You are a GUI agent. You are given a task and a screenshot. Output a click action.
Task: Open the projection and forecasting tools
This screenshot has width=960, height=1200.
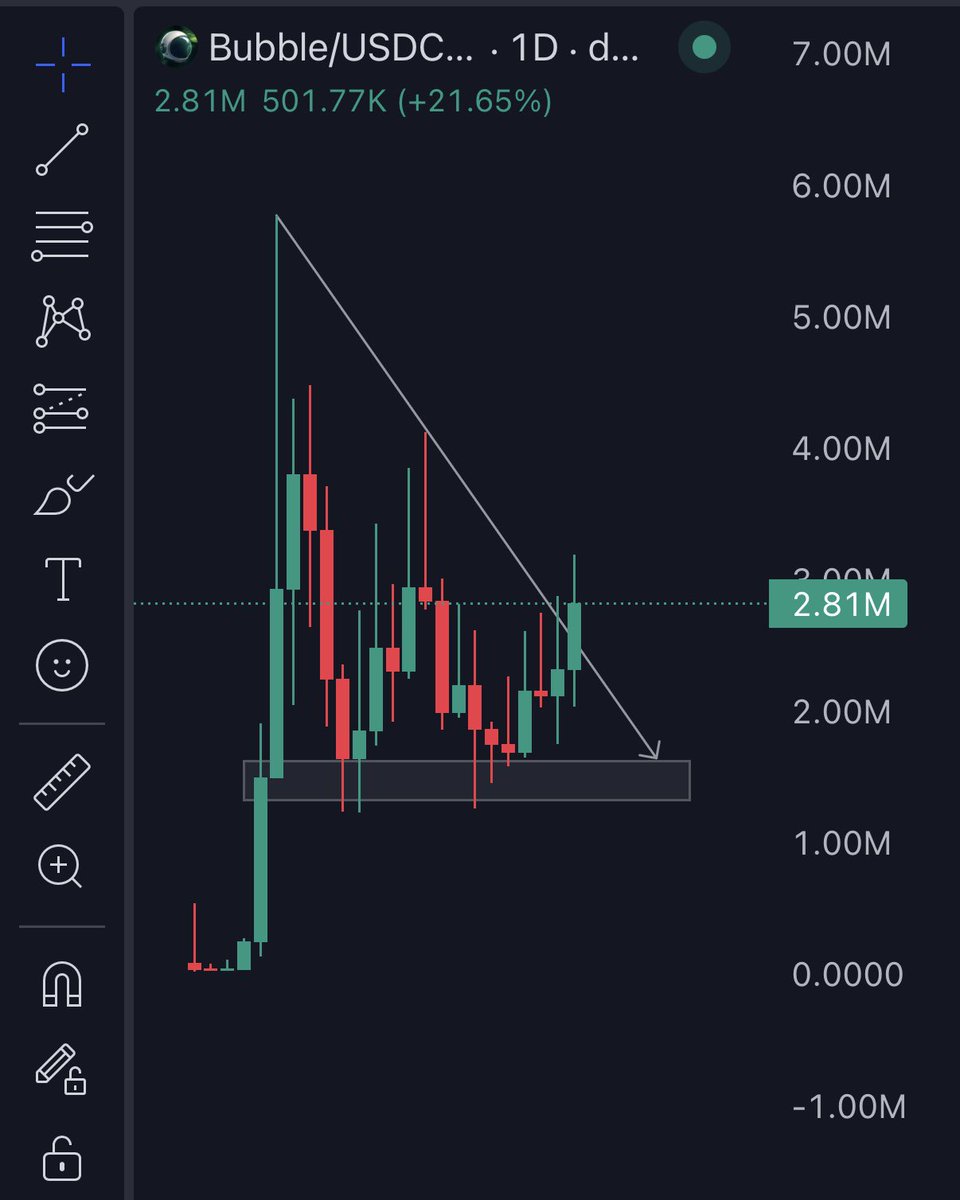click(x=62, y=408)
